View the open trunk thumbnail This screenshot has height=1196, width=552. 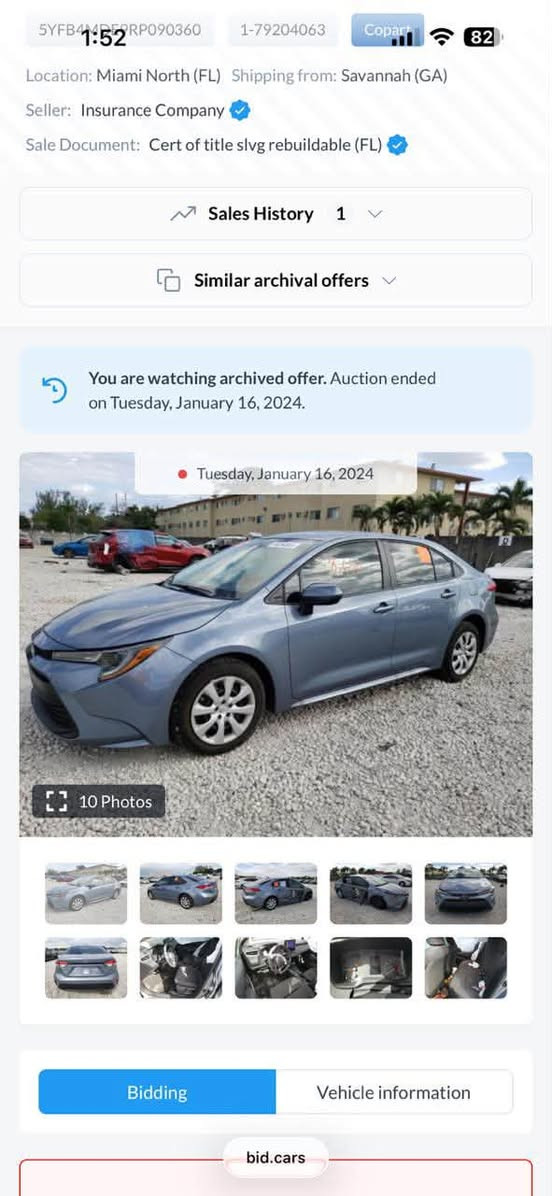[x=371, y=967]
